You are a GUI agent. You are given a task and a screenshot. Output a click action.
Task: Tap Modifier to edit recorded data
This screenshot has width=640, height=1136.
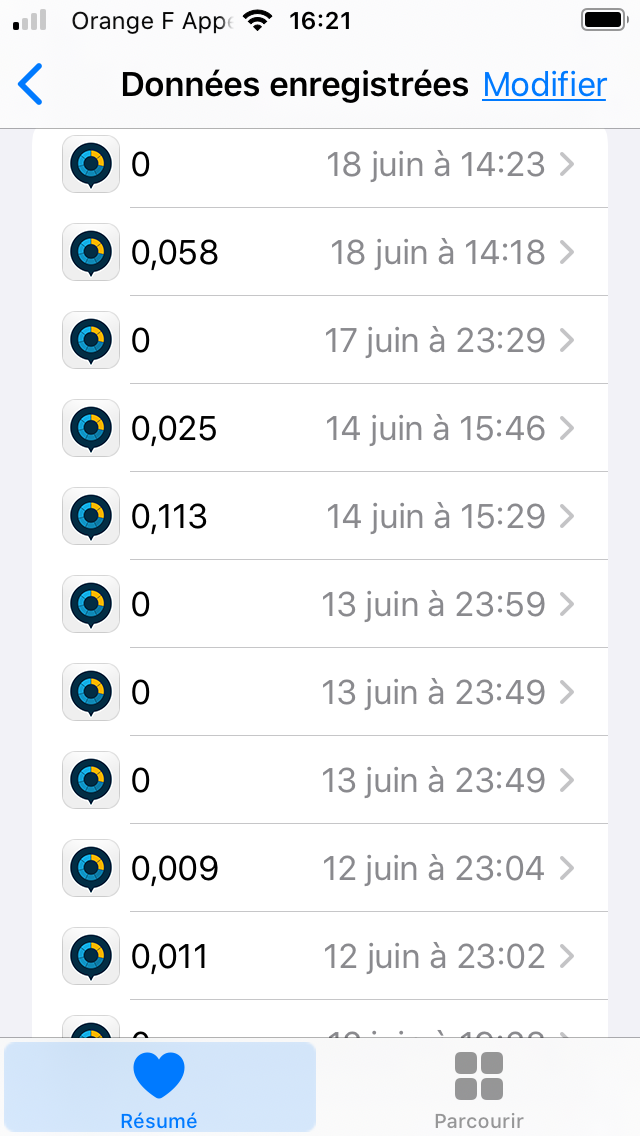coord(544,85)
